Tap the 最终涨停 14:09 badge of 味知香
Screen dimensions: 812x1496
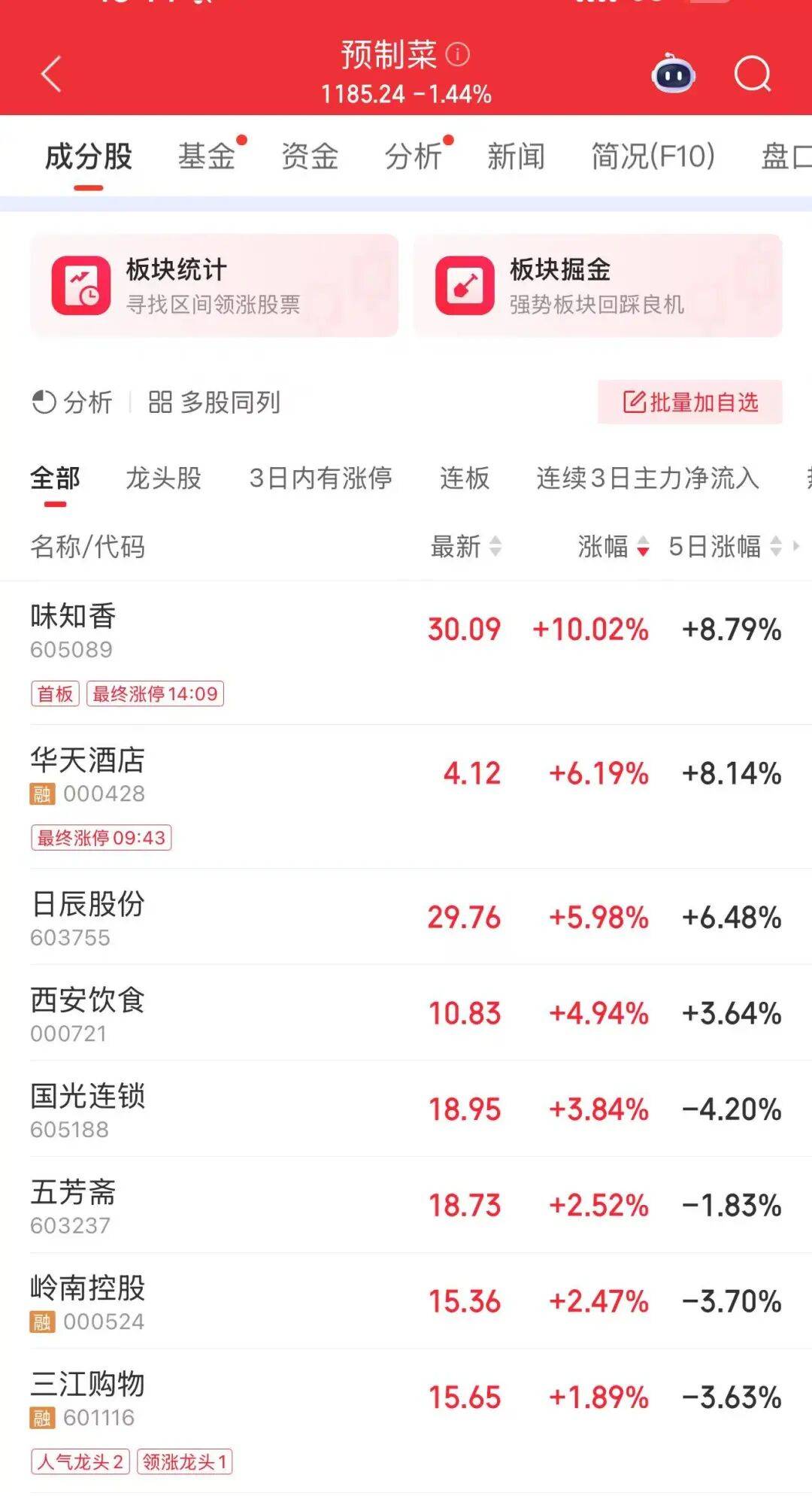click(153, 694)
